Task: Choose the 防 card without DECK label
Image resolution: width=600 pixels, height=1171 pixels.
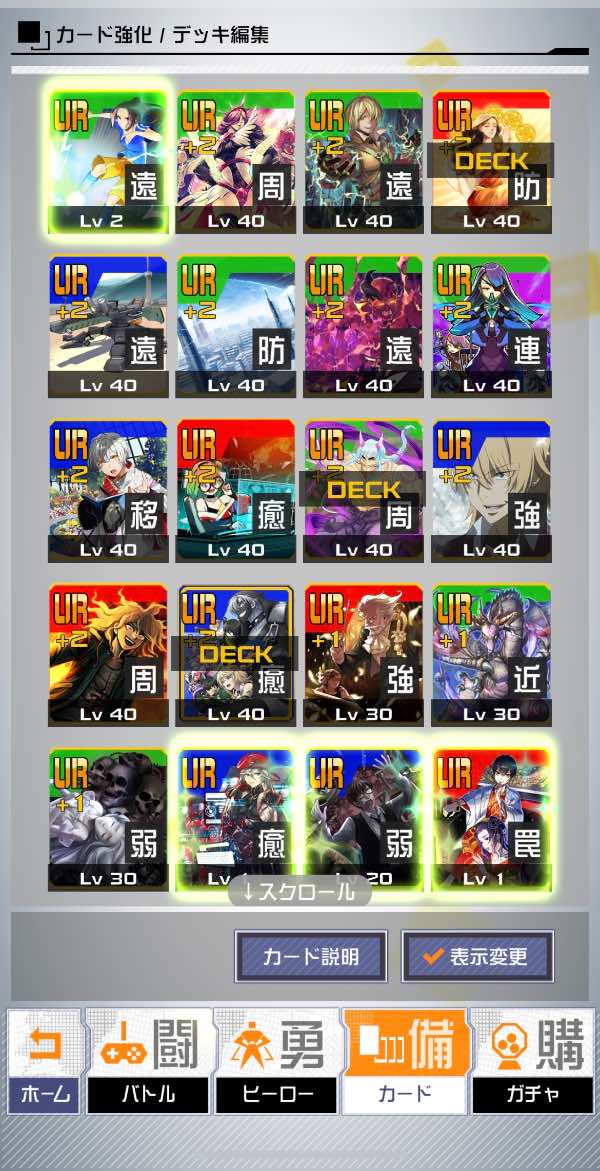Action: click(236, 325)
